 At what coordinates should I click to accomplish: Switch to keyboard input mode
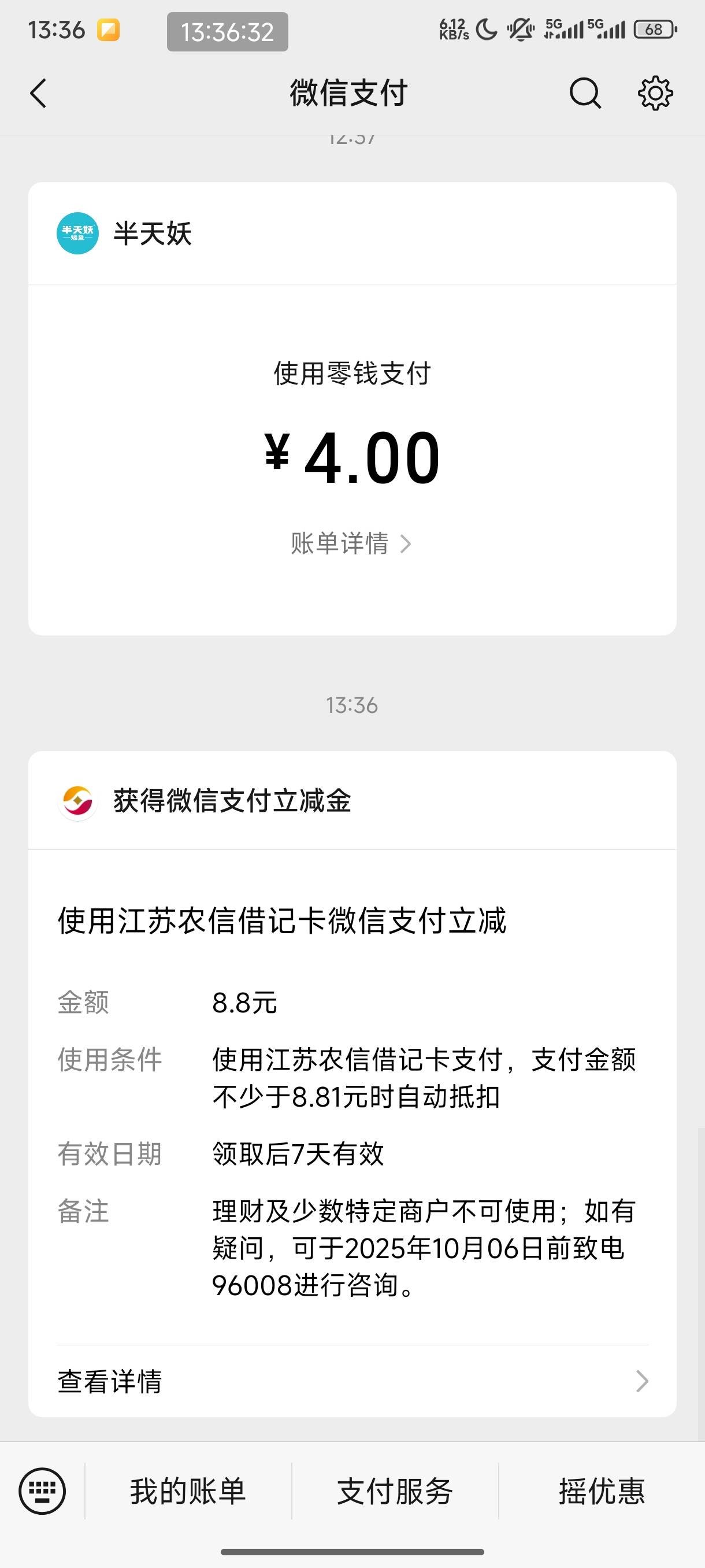coord(42,1491)
